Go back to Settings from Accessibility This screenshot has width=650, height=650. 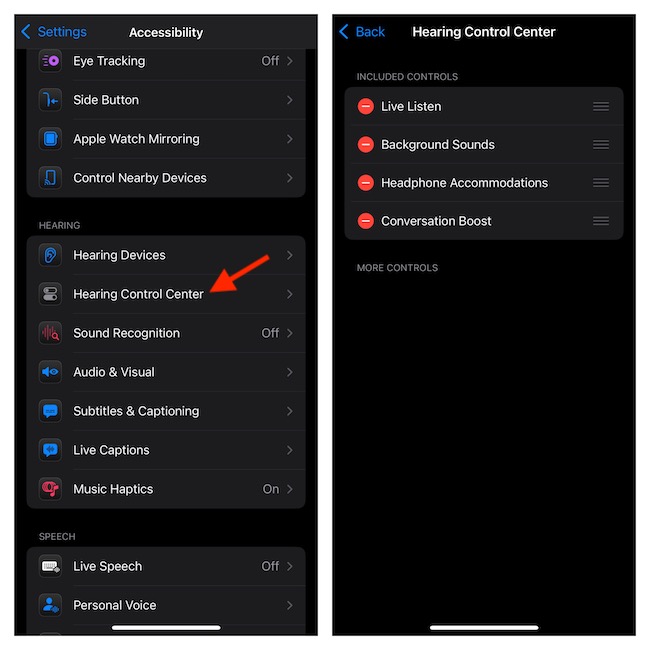pyautogui.click(x=54, y=32)
